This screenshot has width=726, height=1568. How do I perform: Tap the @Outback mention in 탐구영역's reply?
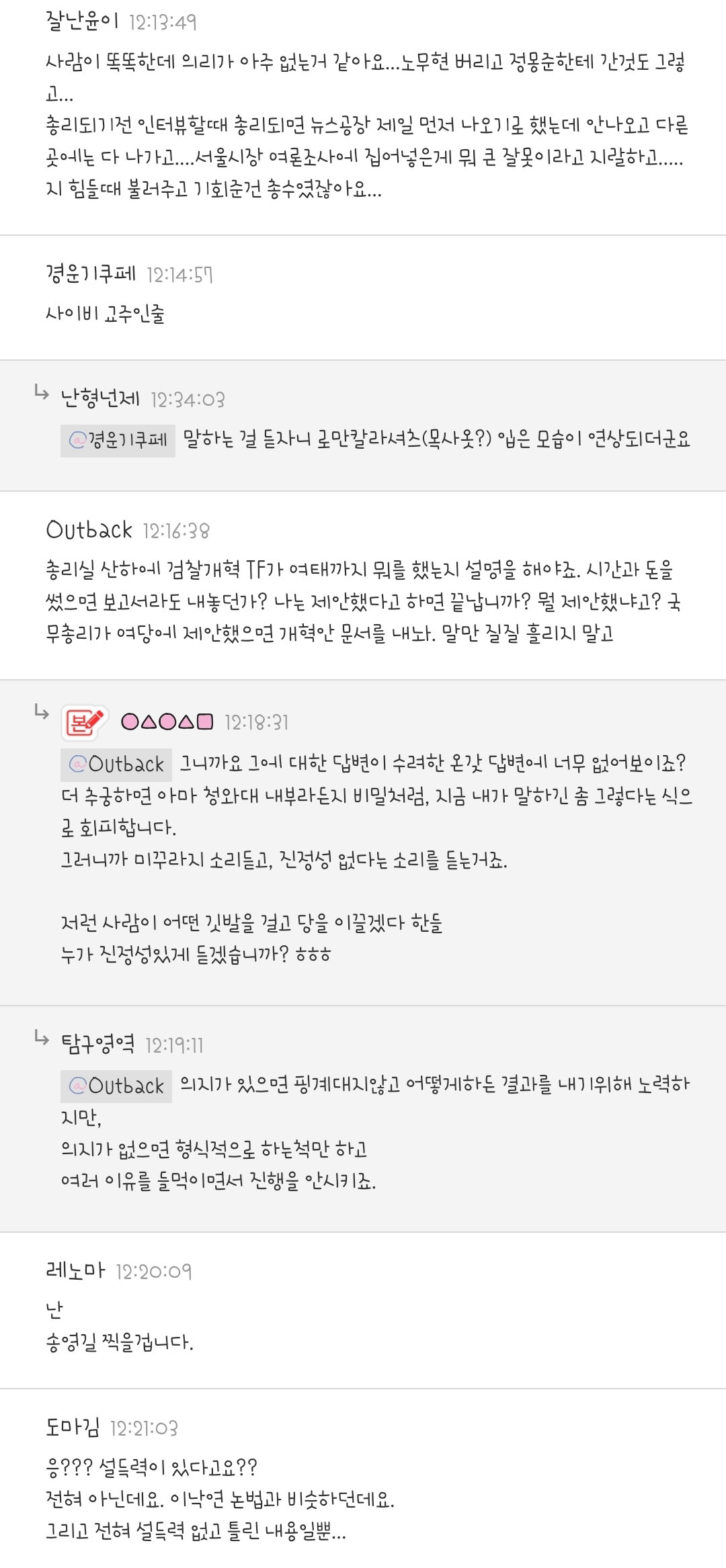[x=116, y=1086]
